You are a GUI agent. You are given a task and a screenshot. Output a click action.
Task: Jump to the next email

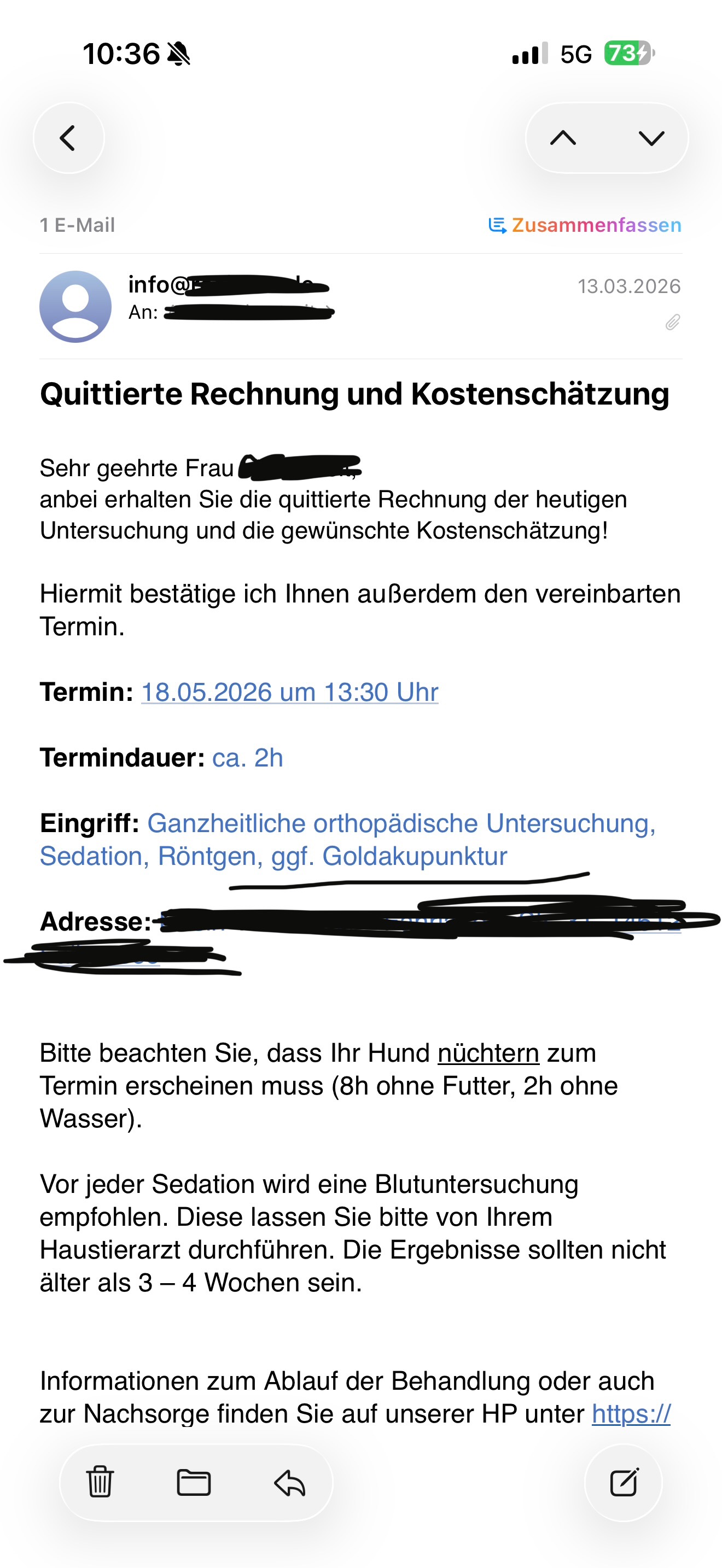(651, 138)
